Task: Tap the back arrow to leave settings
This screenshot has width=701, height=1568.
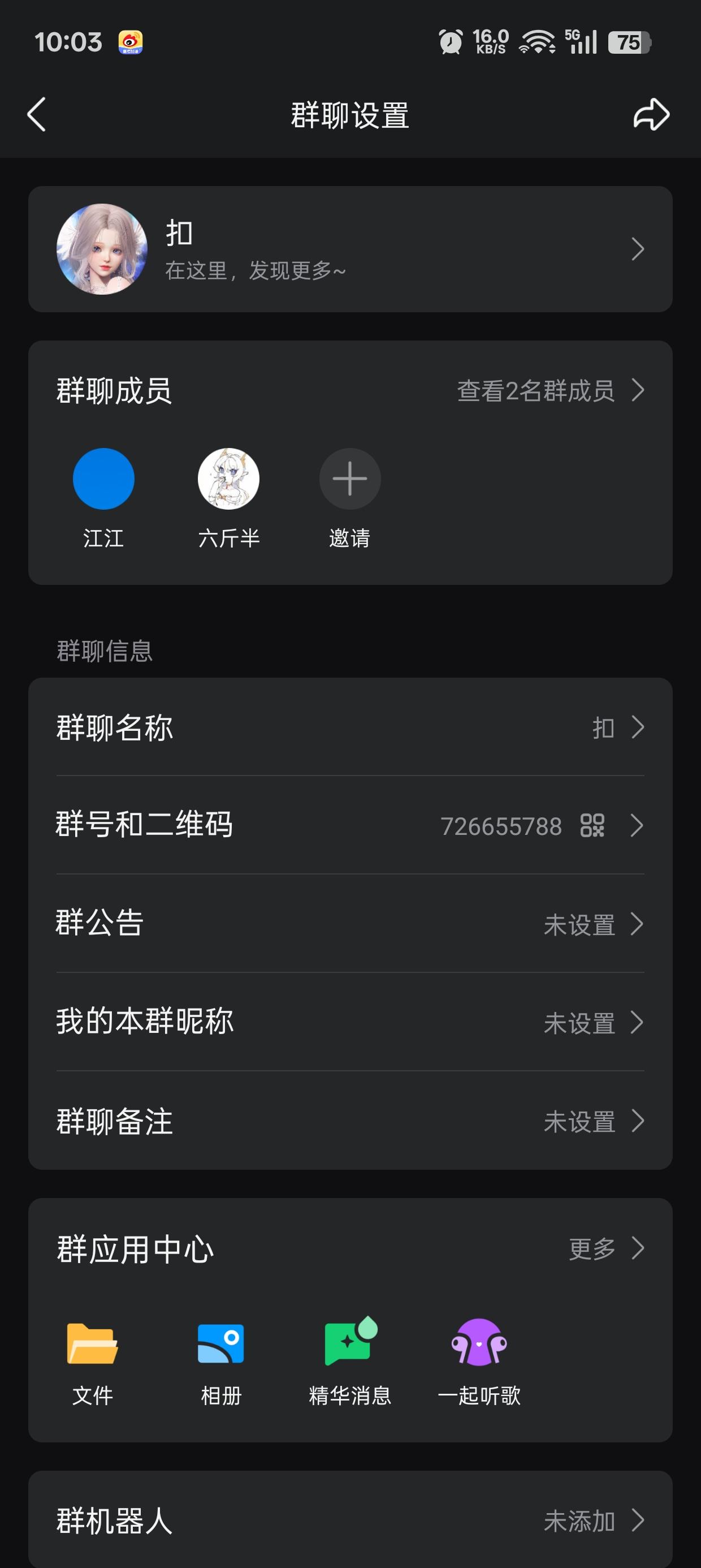Action: tap(37, 115)
